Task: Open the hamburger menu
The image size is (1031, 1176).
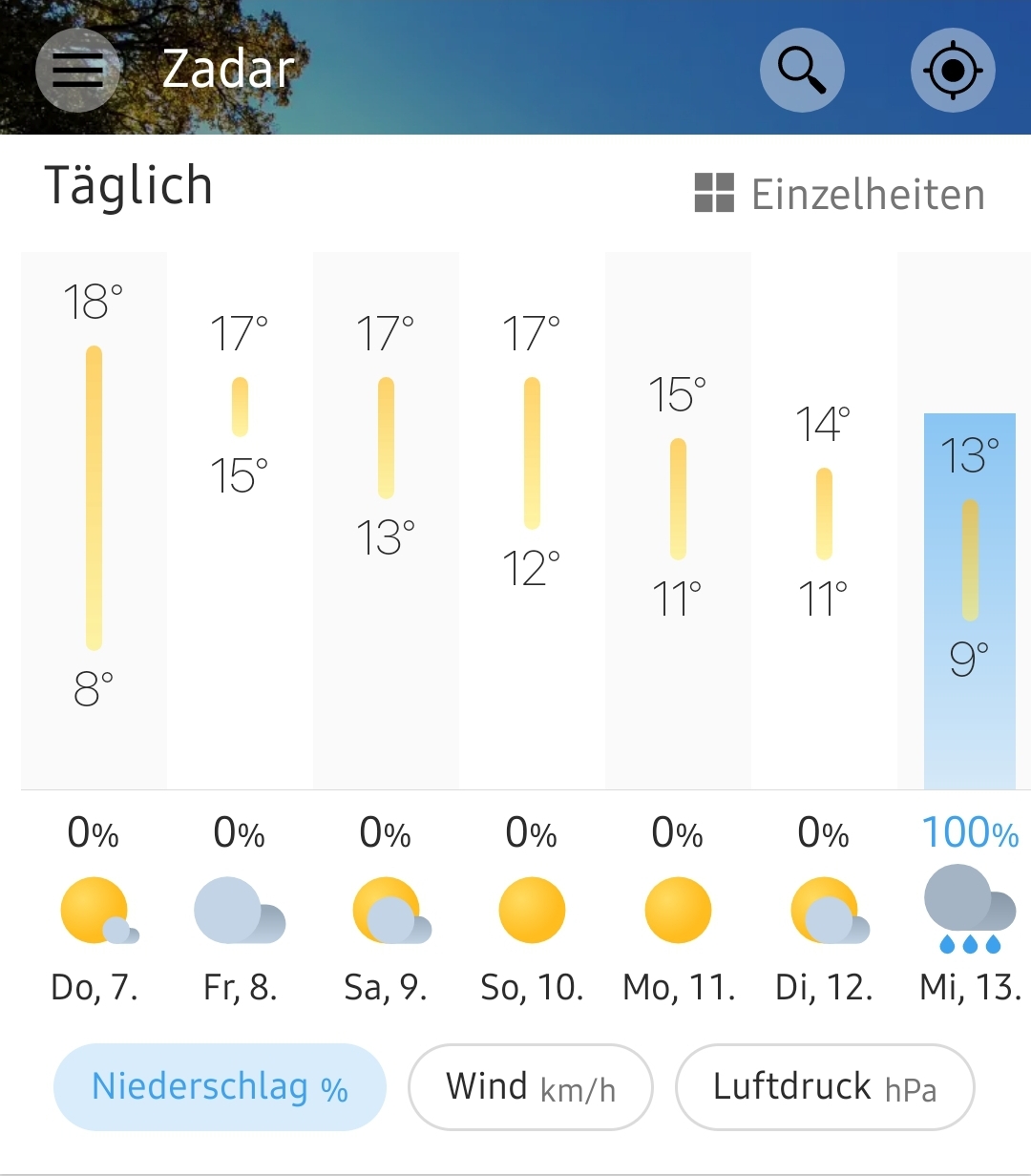Action: pos(77,71)
